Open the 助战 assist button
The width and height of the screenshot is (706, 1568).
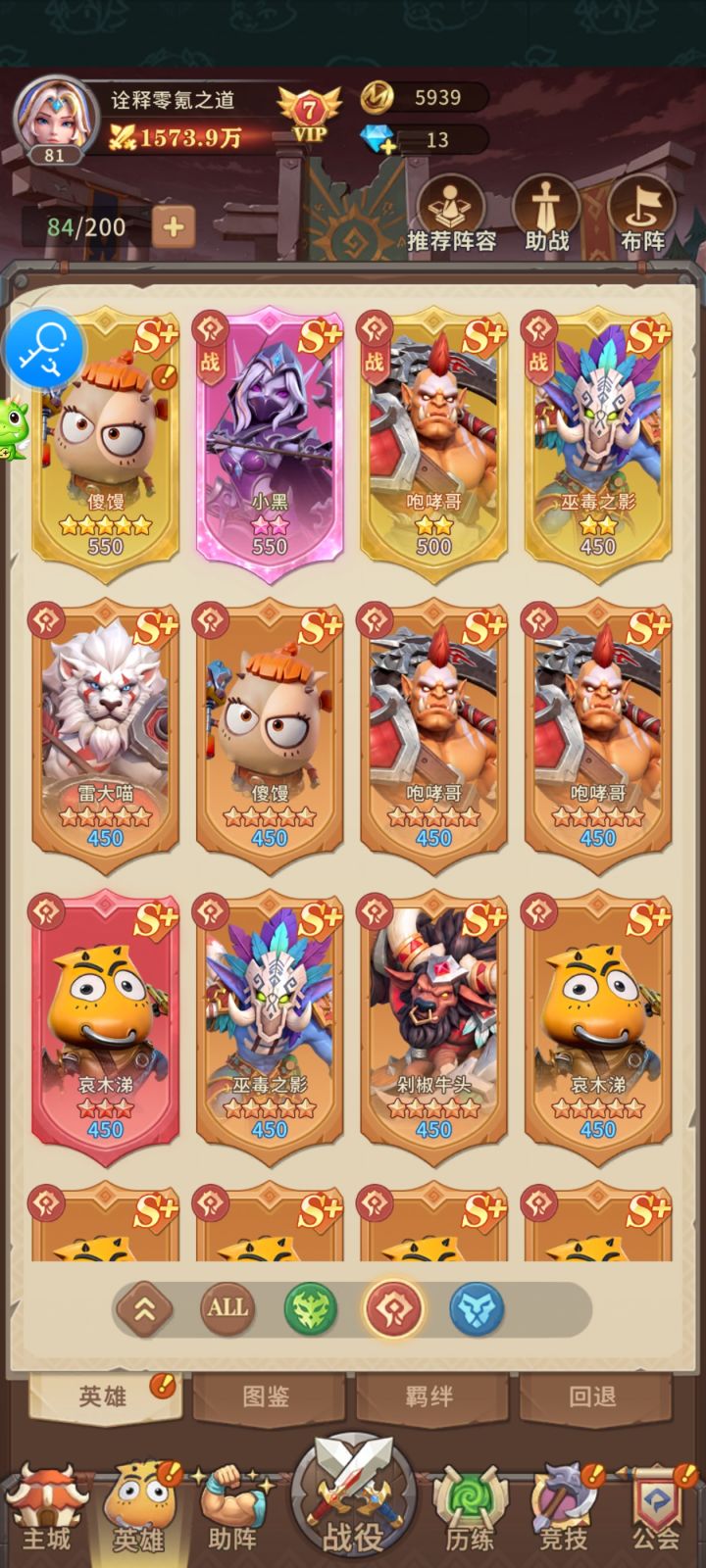pos(546,216)
